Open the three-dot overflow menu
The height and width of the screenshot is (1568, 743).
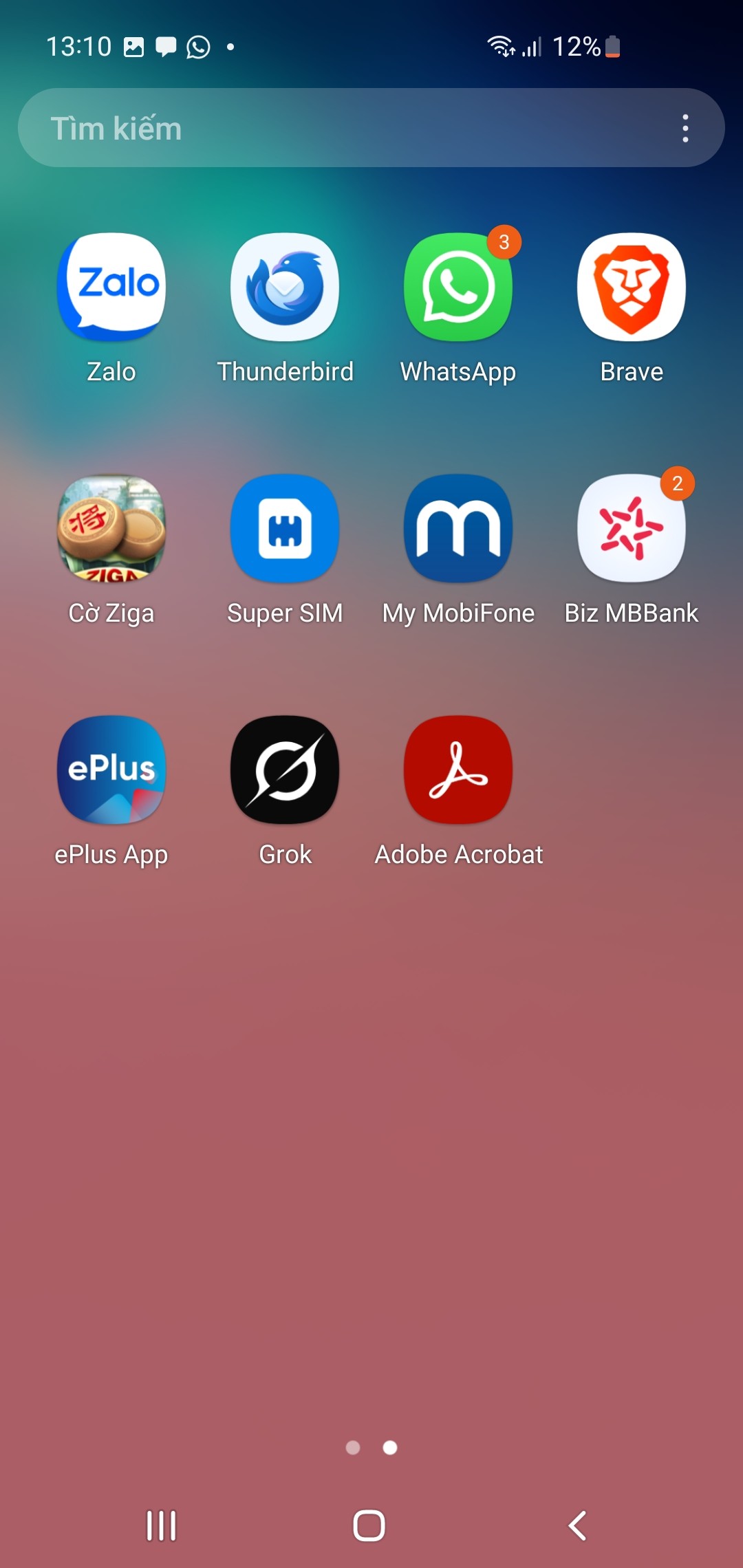(x=685, y=128)
